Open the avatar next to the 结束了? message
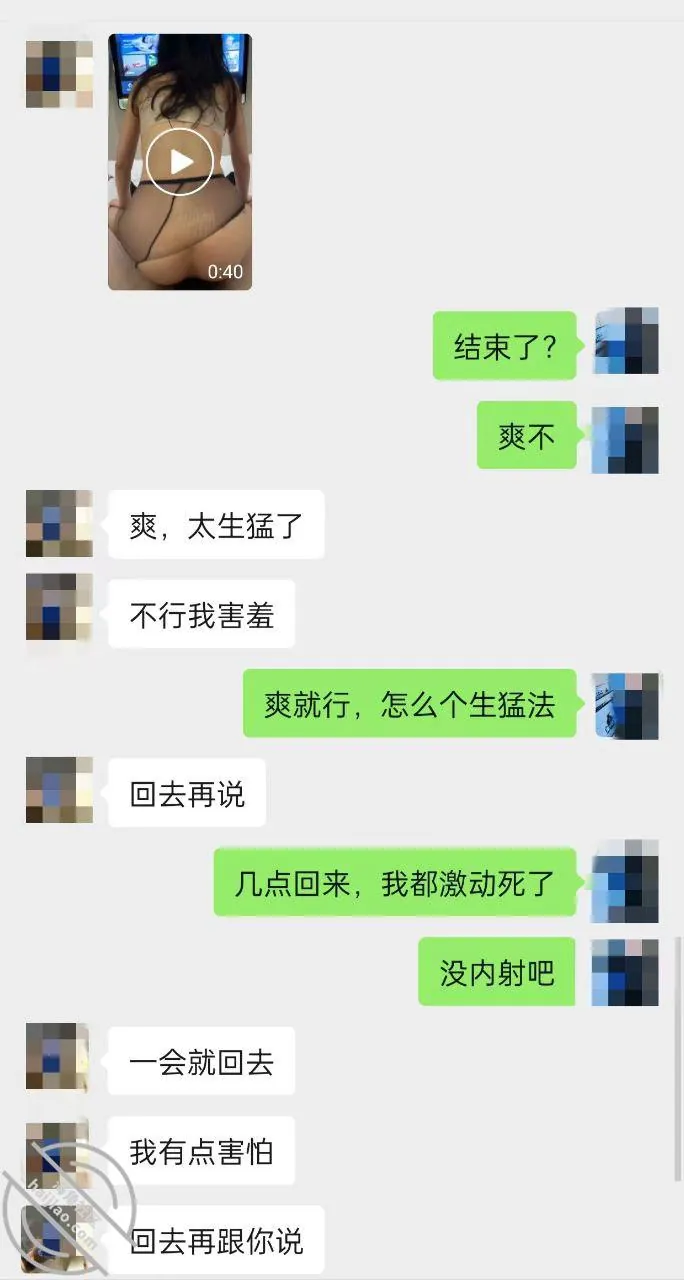Image resolution: width=684 pixels, height=1280 pixels. click(x=626, y=341)
